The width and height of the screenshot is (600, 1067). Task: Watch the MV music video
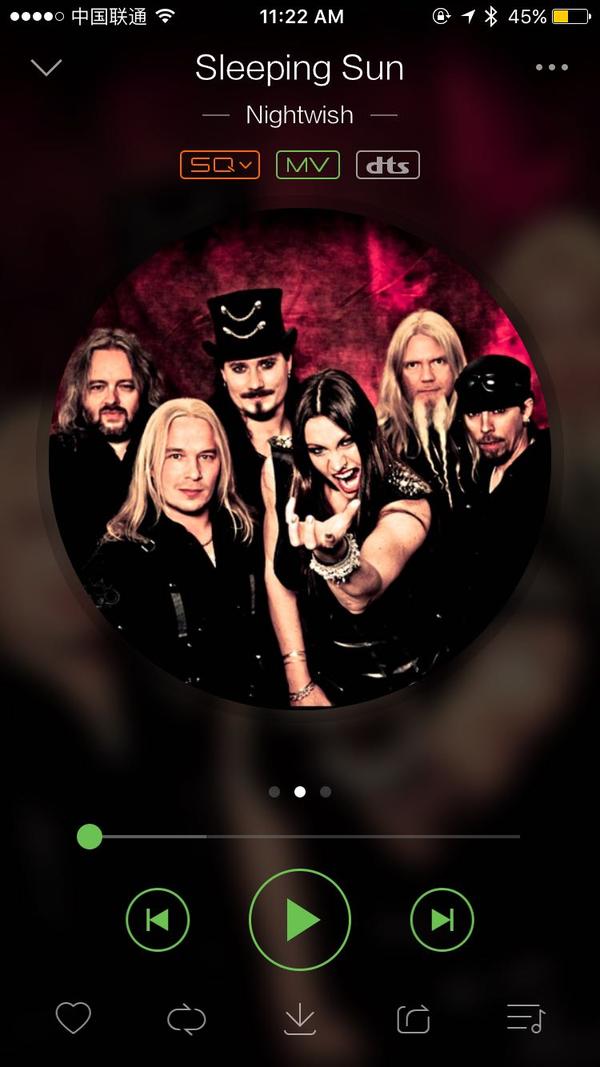308,165
